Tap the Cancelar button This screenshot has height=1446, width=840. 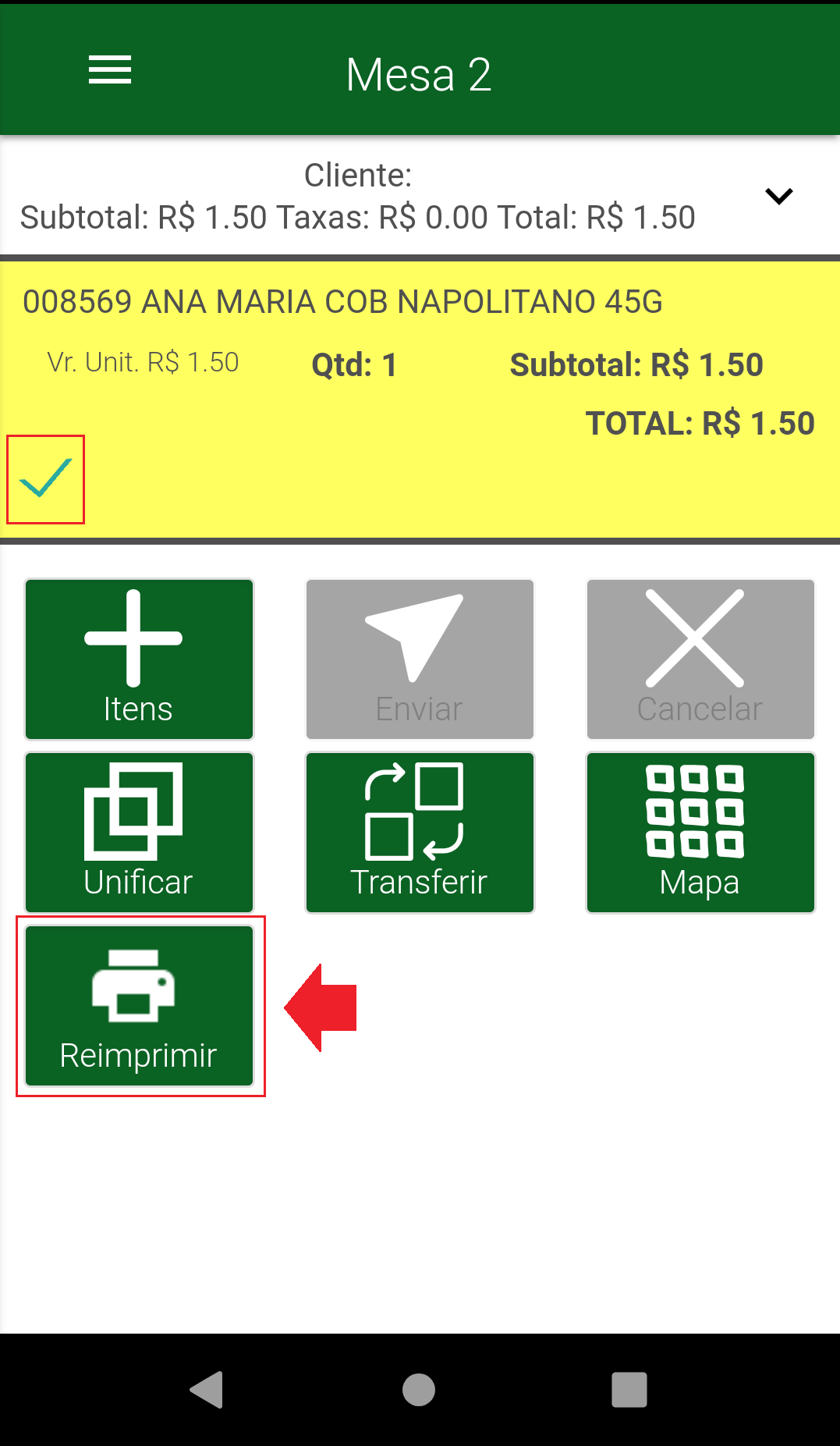pyautogui.click(x=700, y=659)
